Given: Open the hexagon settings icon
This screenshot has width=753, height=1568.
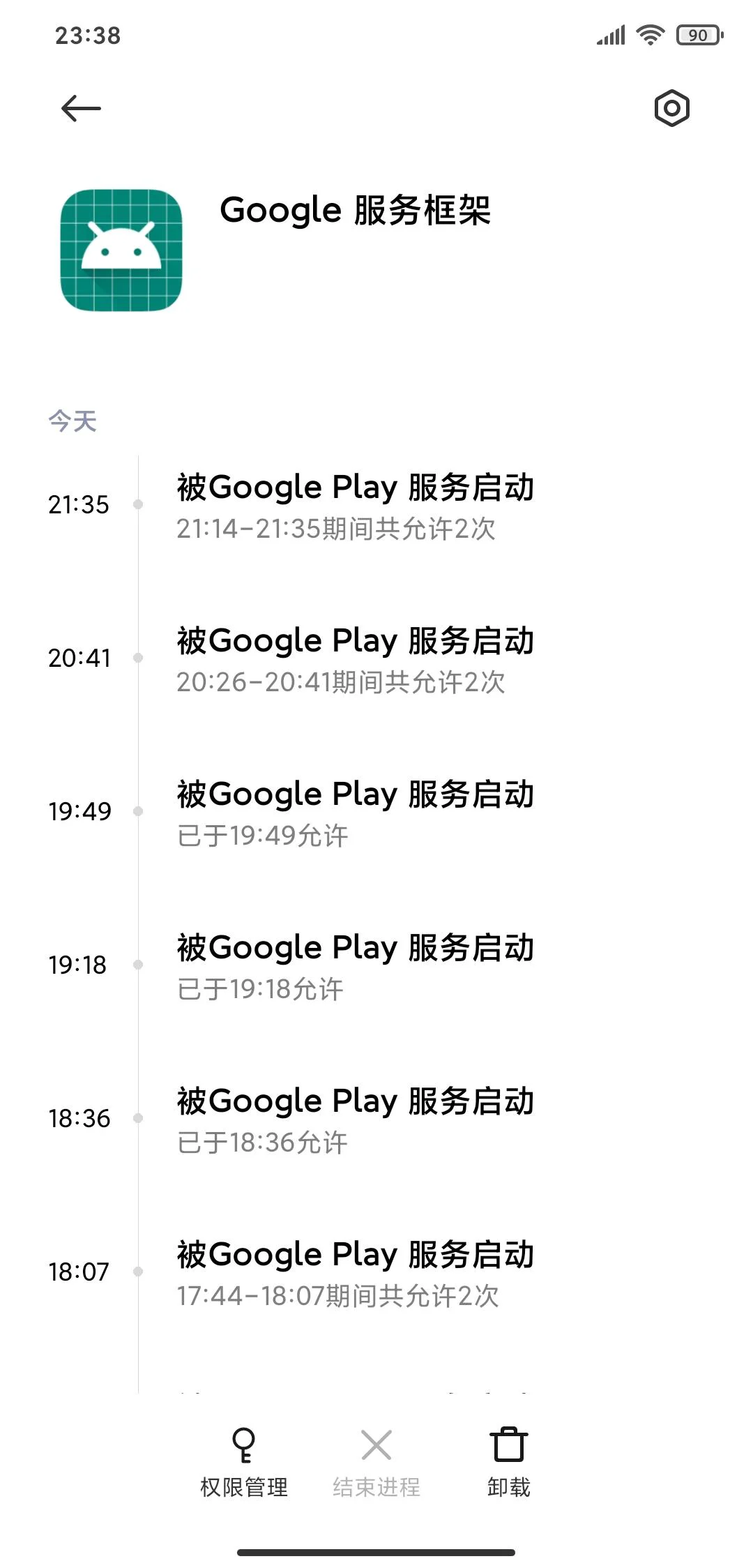Looking at the screenshot, I should pyautogui.click(x=671, y=108).
